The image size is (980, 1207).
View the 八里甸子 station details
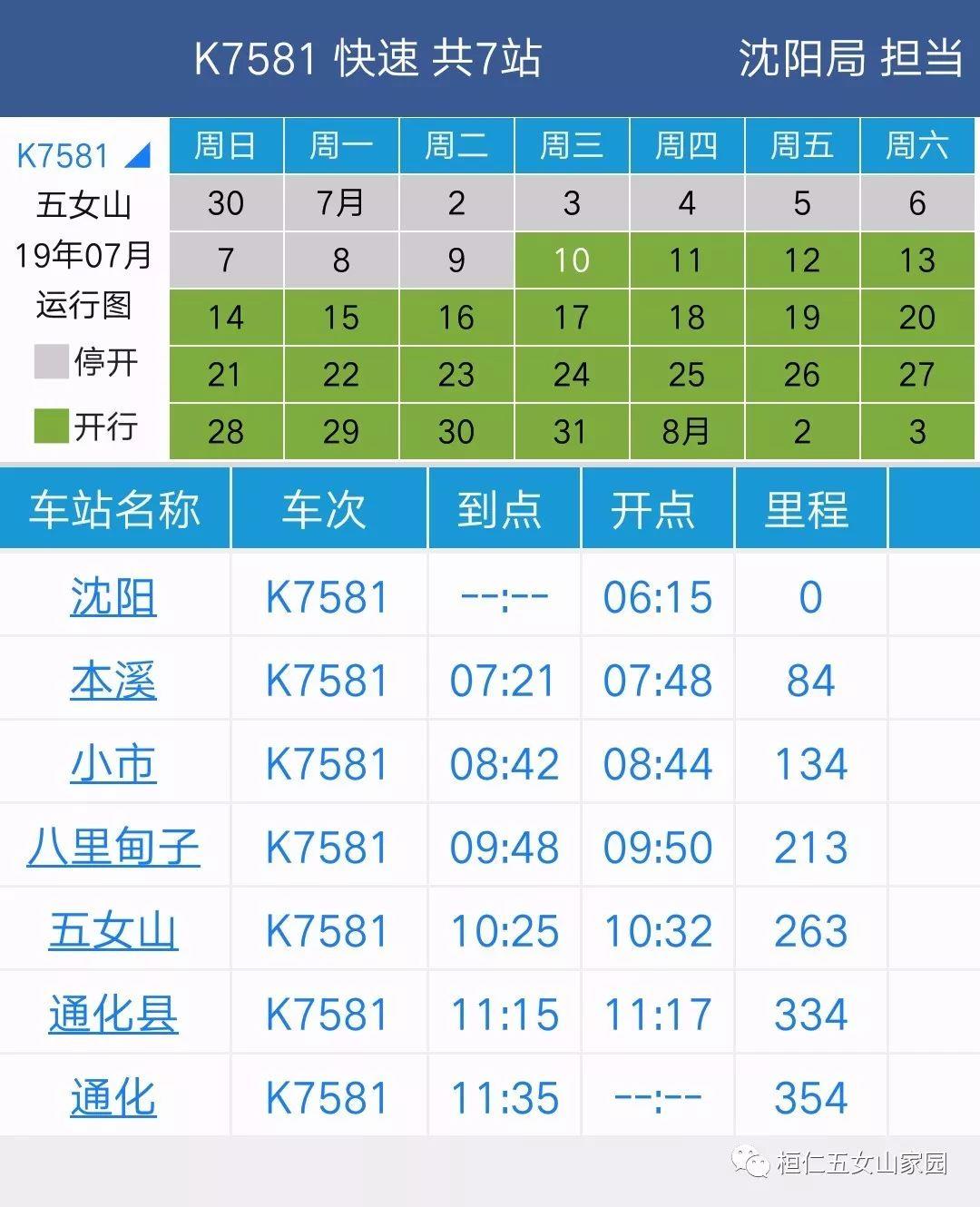(113, 848)
